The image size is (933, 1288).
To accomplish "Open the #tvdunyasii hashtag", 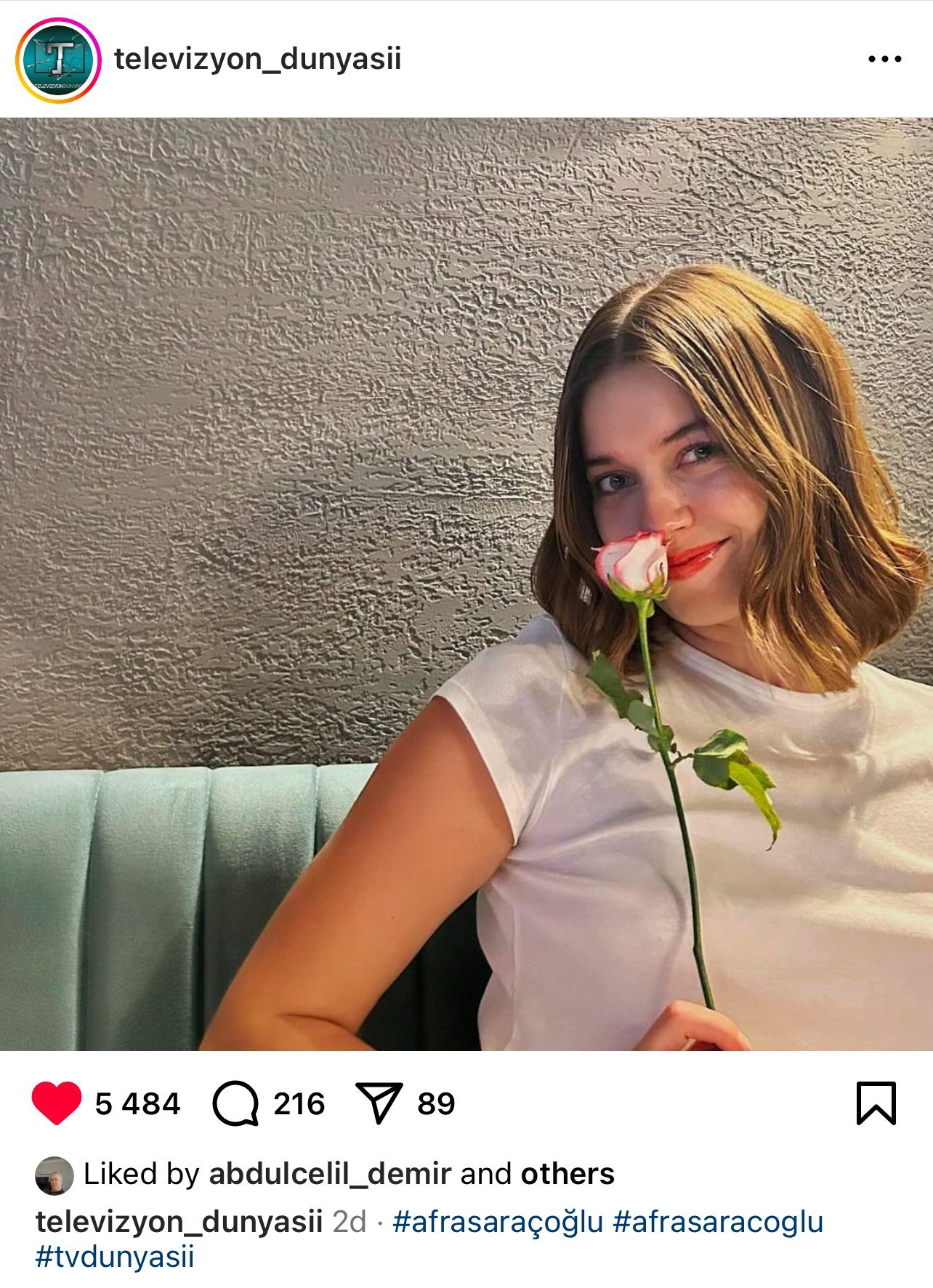I will tap(115, 1257).
